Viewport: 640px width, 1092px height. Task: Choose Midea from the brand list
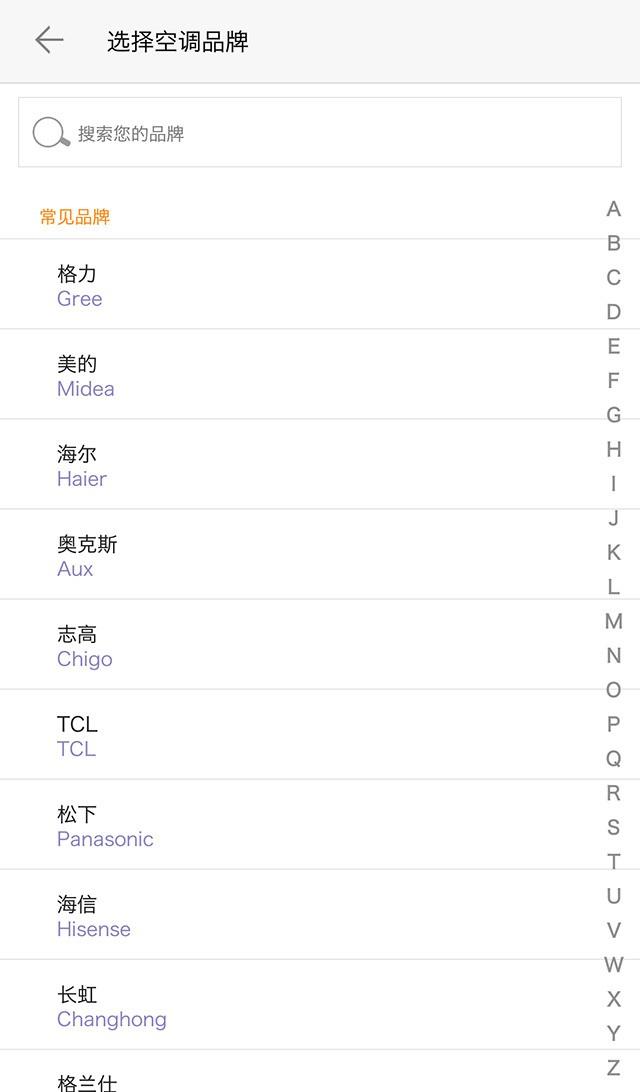[290, 375]
